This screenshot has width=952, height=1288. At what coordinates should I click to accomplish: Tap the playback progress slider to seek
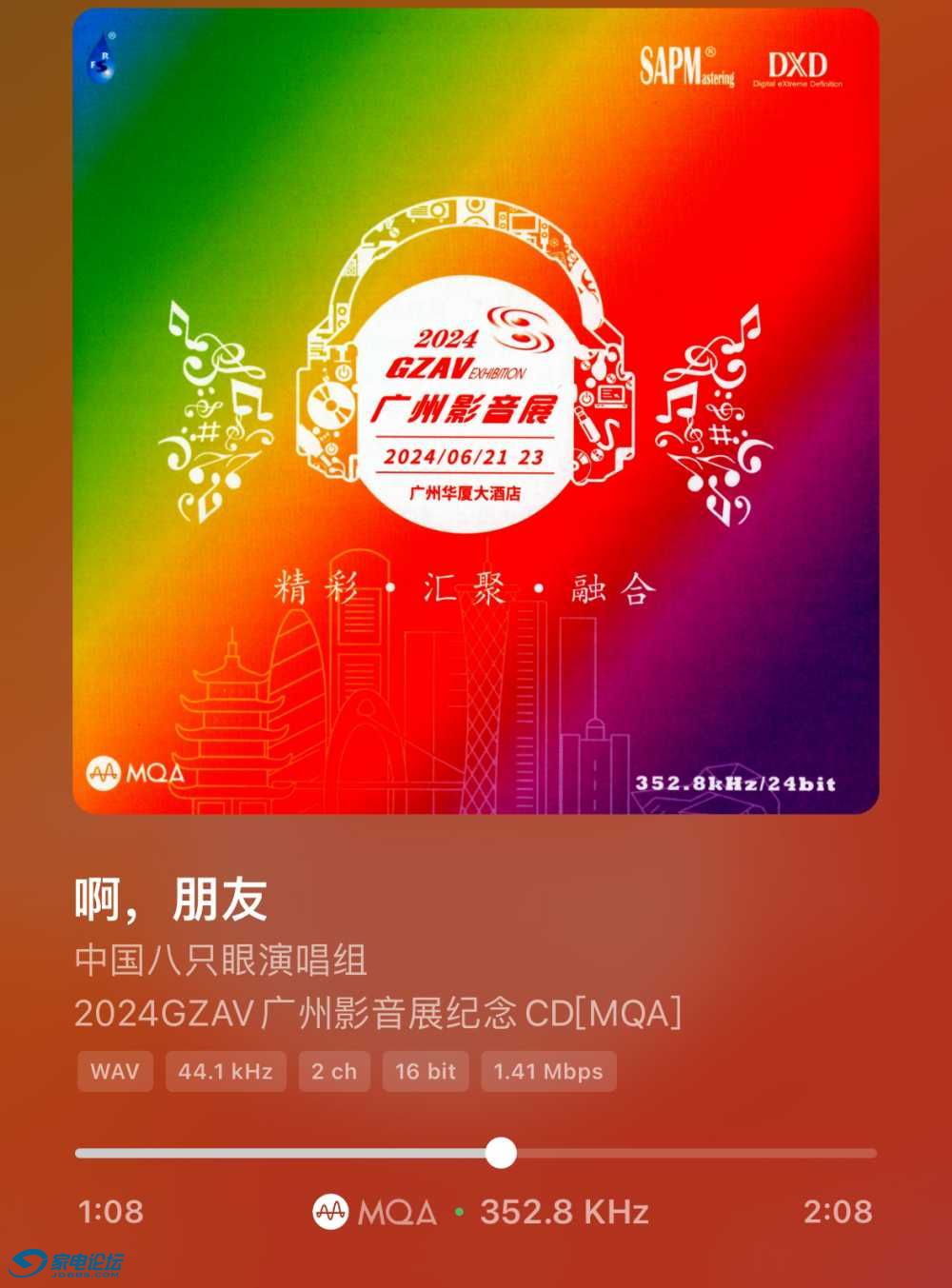tap(500, 1153)
